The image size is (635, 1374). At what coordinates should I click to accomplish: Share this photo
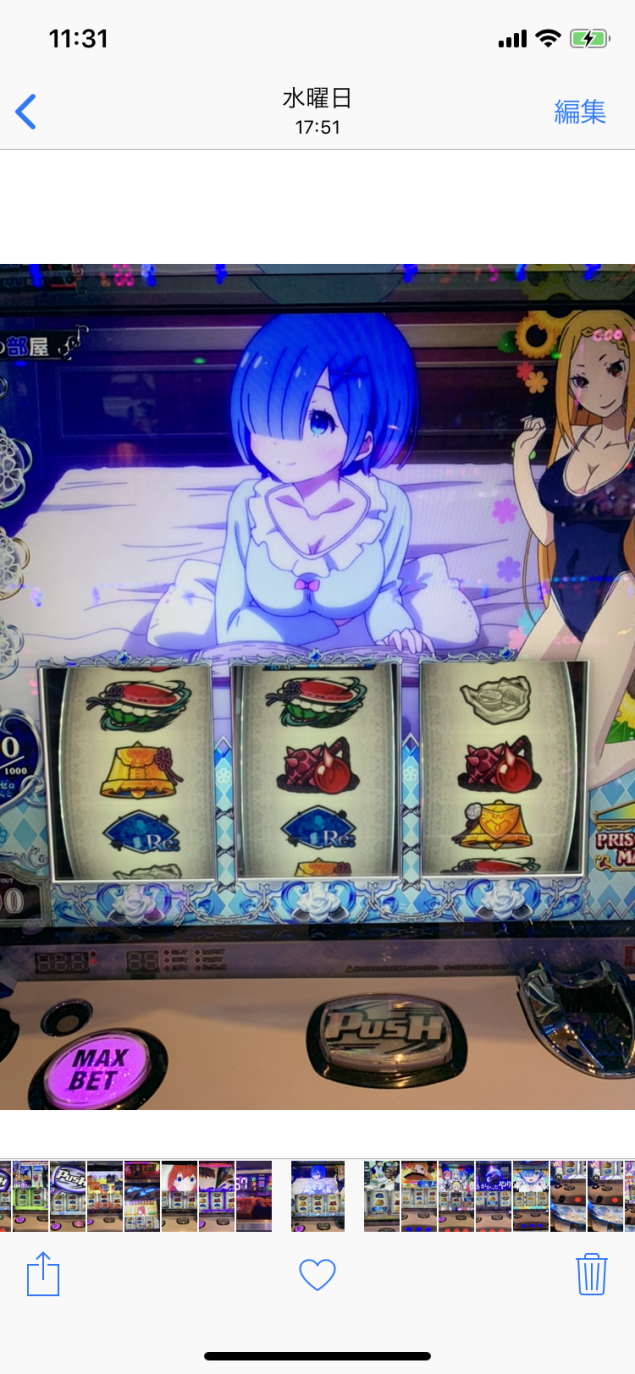[43, 1275]
